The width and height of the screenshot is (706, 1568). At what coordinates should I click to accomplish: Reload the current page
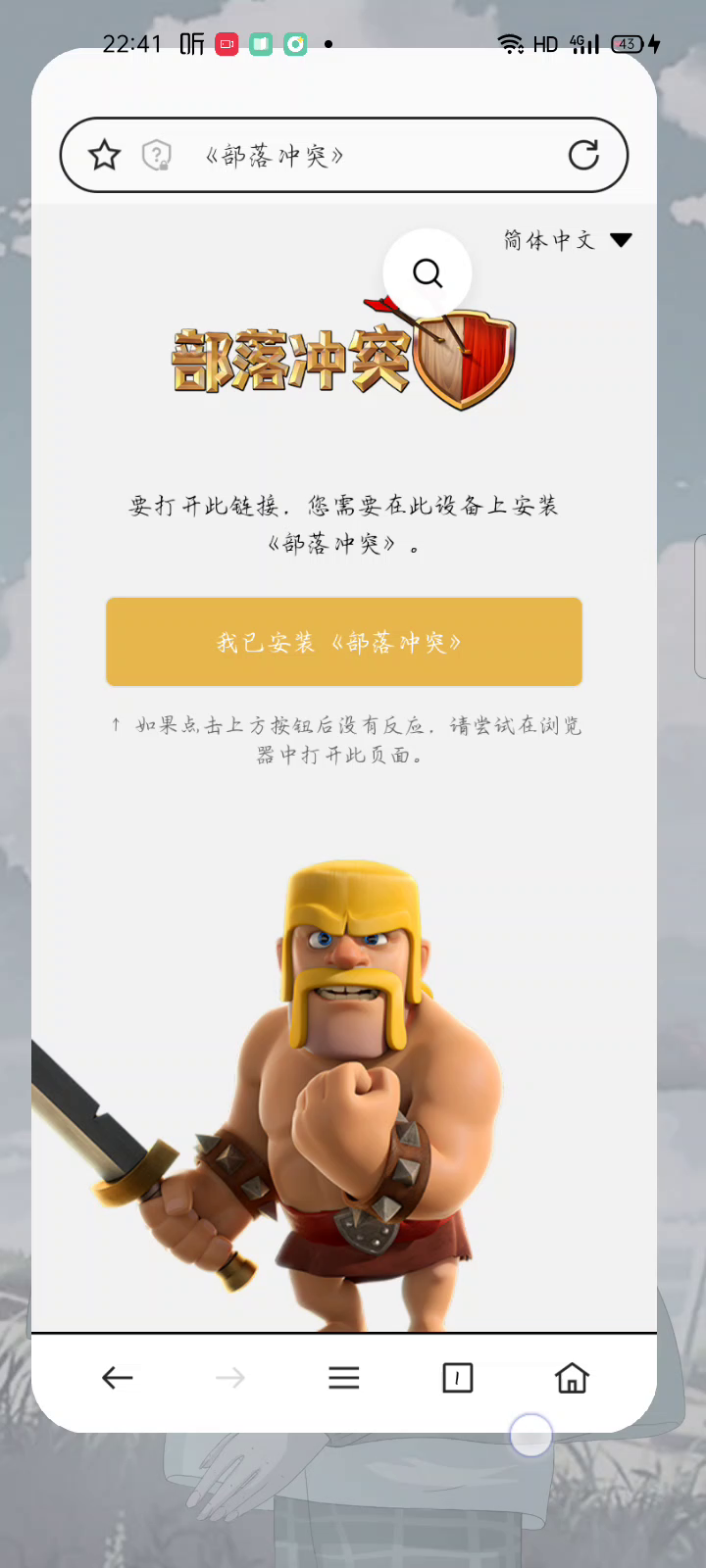[583, 155]
